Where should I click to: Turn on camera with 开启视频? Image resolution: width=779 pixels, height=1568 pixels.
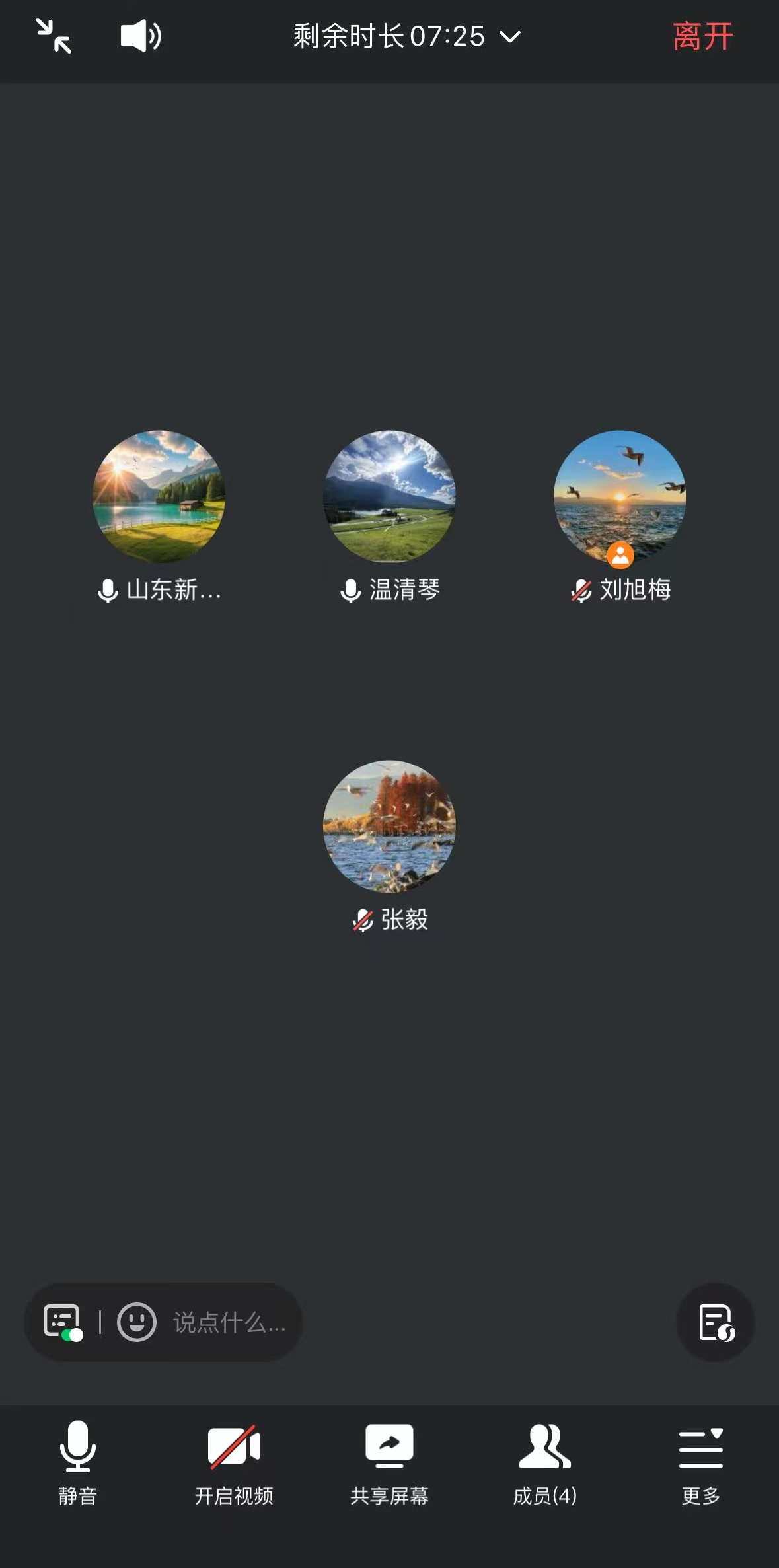coord(234,1462)
